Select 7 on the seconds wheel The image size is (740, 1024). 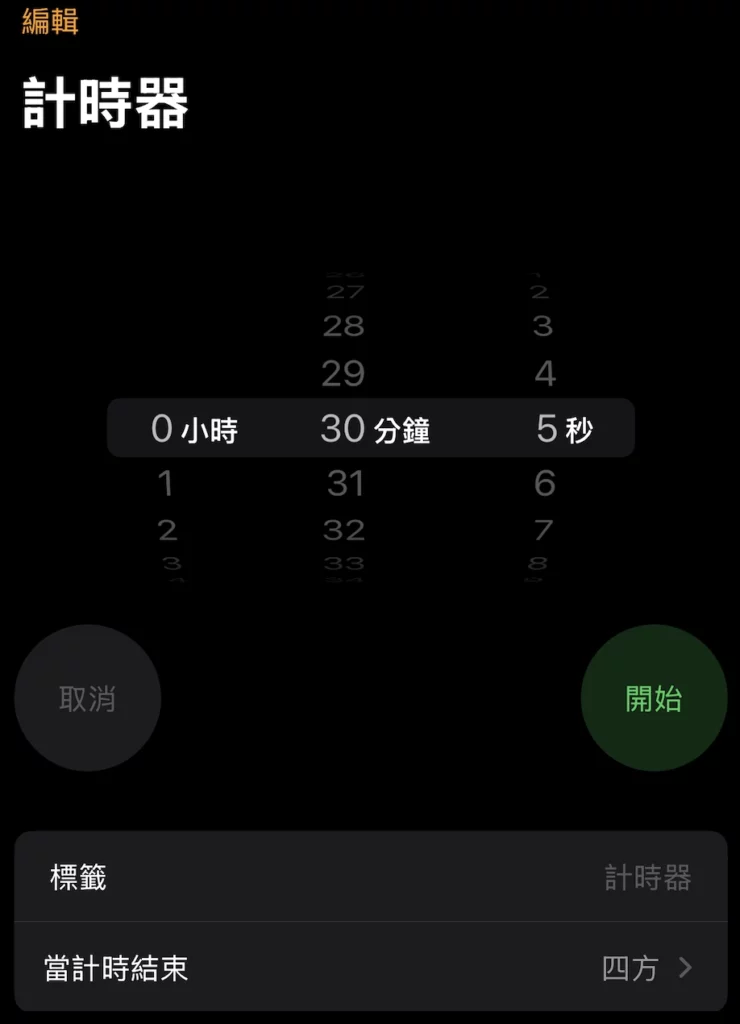[x=543, y=529]
